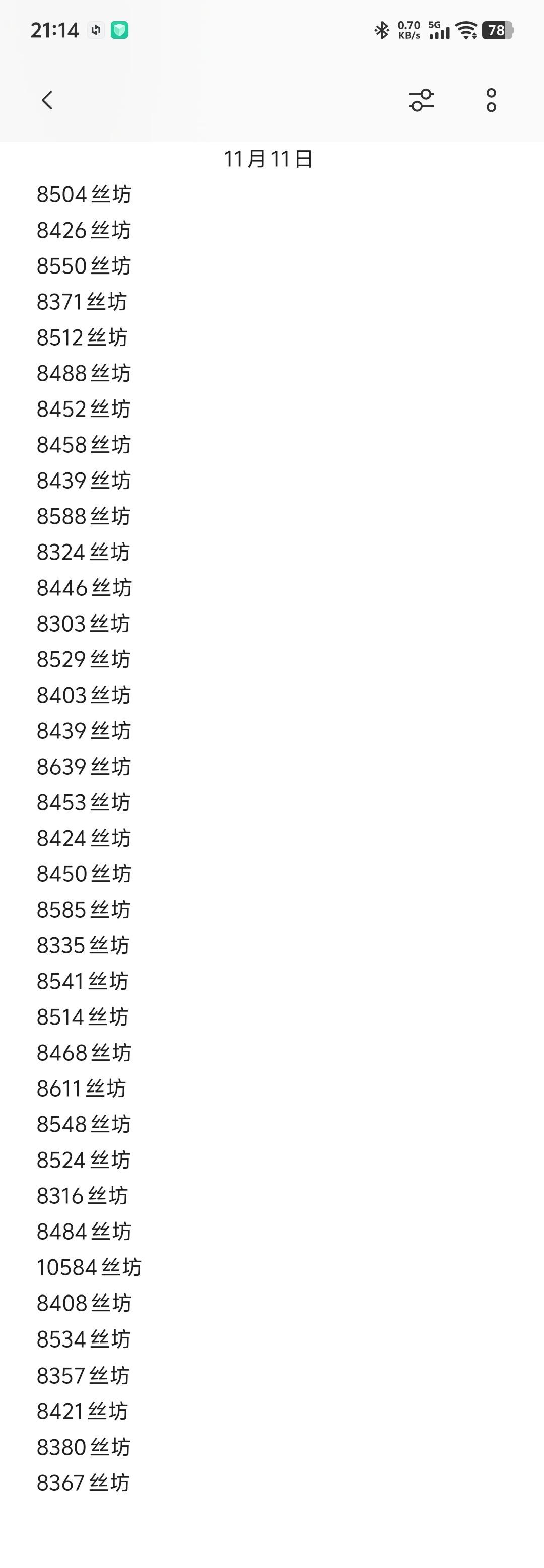This screenshot has height=1568, width=544.
Task: Open the three-dot overflow menu
Action: 491,100
